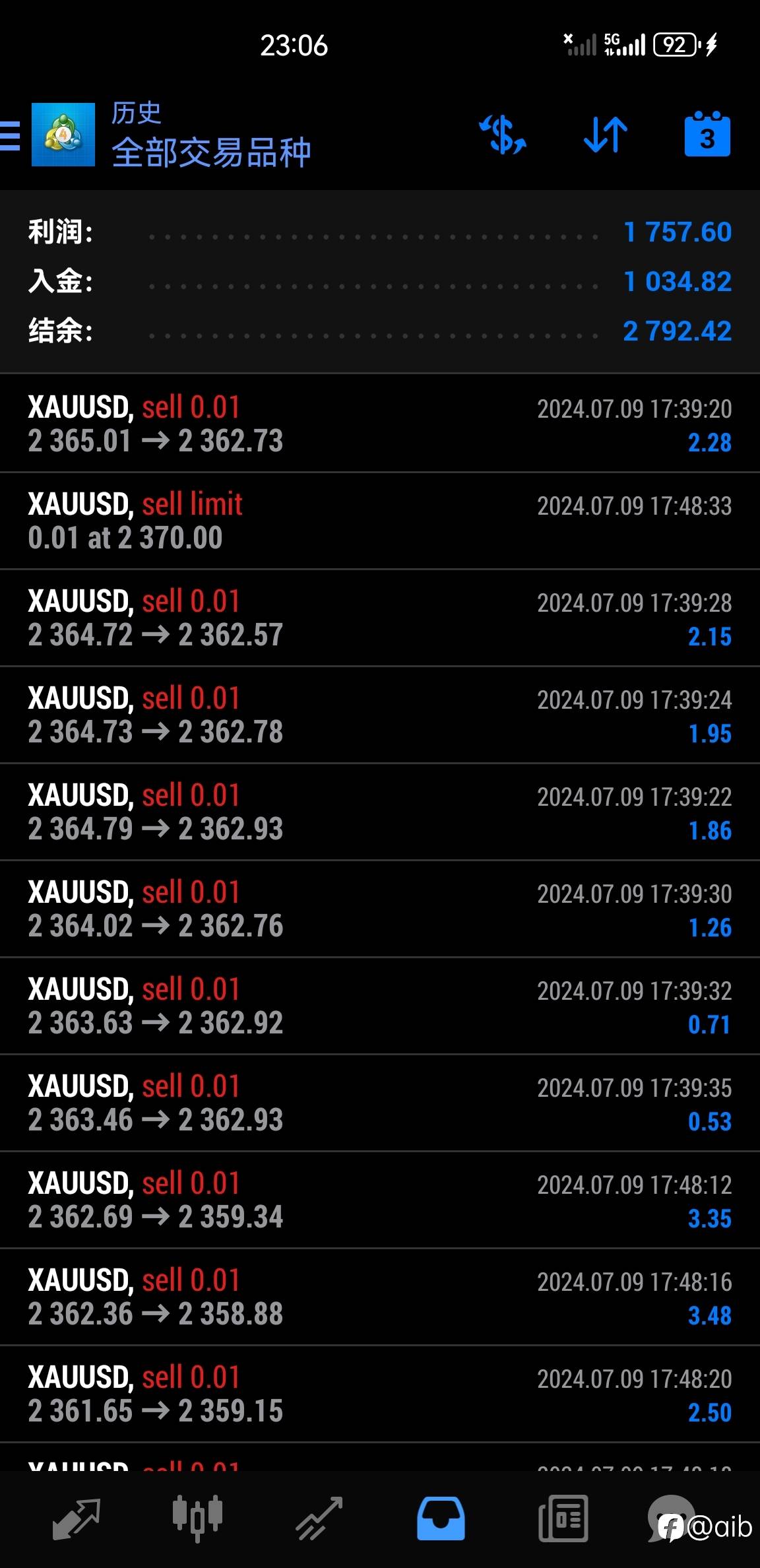Select the History tab

coord(441,1519)
